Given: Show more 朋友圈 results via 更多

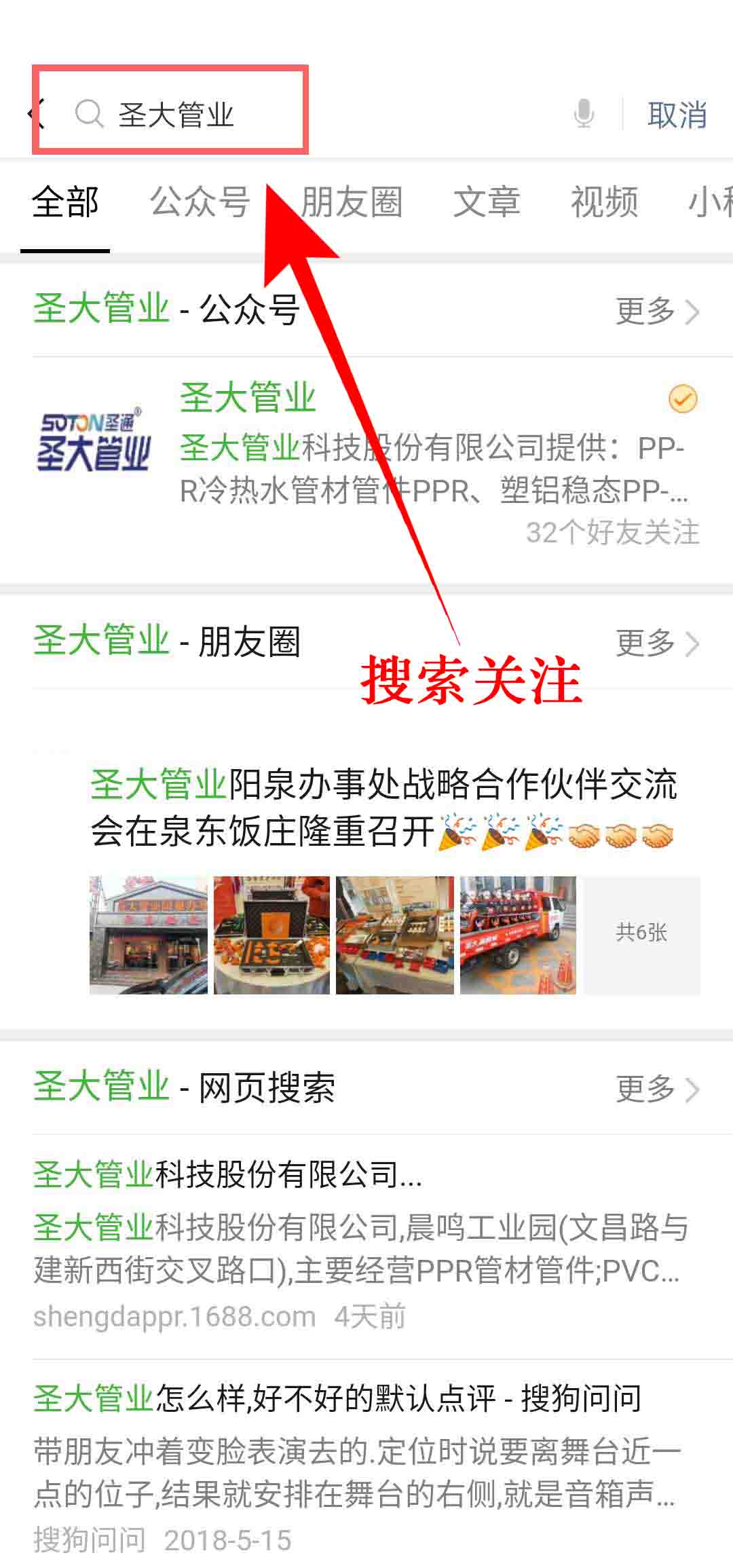Looking at the screenshot, I should tap(656, 643).
